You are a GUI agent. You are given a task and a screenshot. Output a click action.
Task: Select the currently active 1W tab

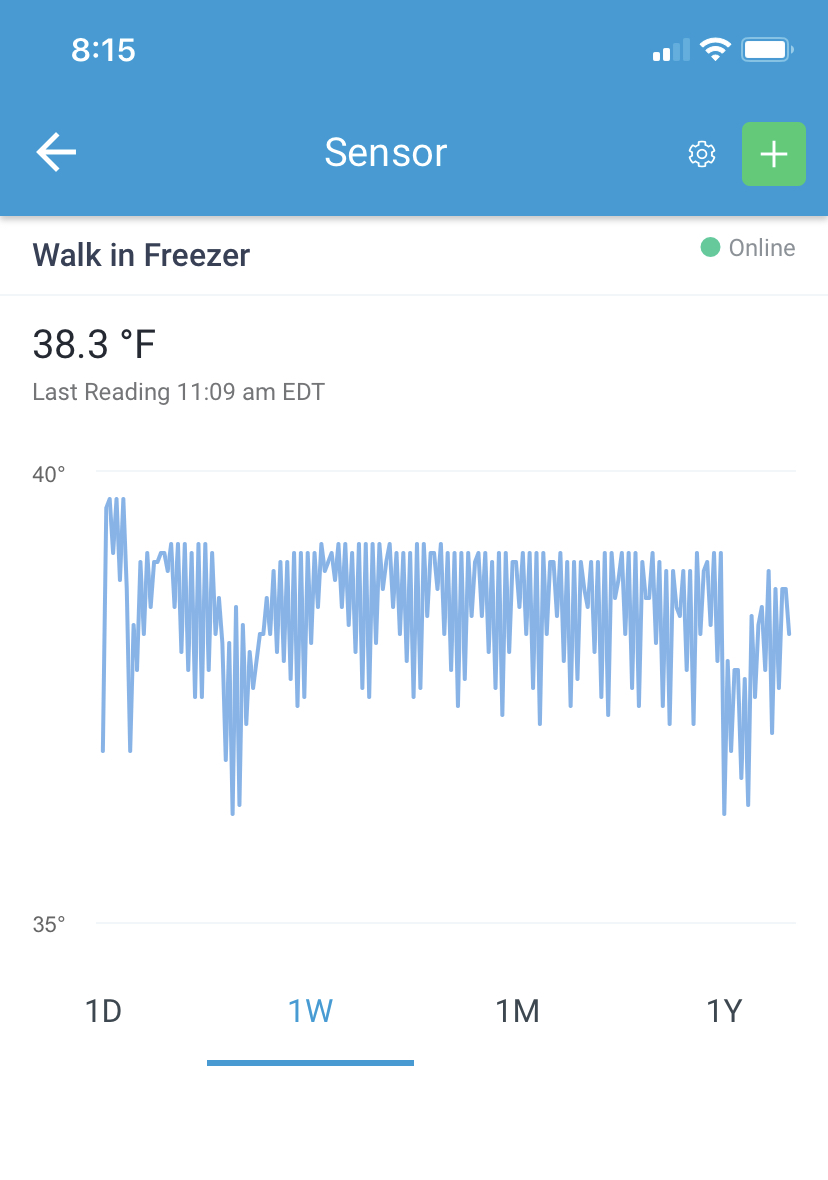[x=310, y=1011]
